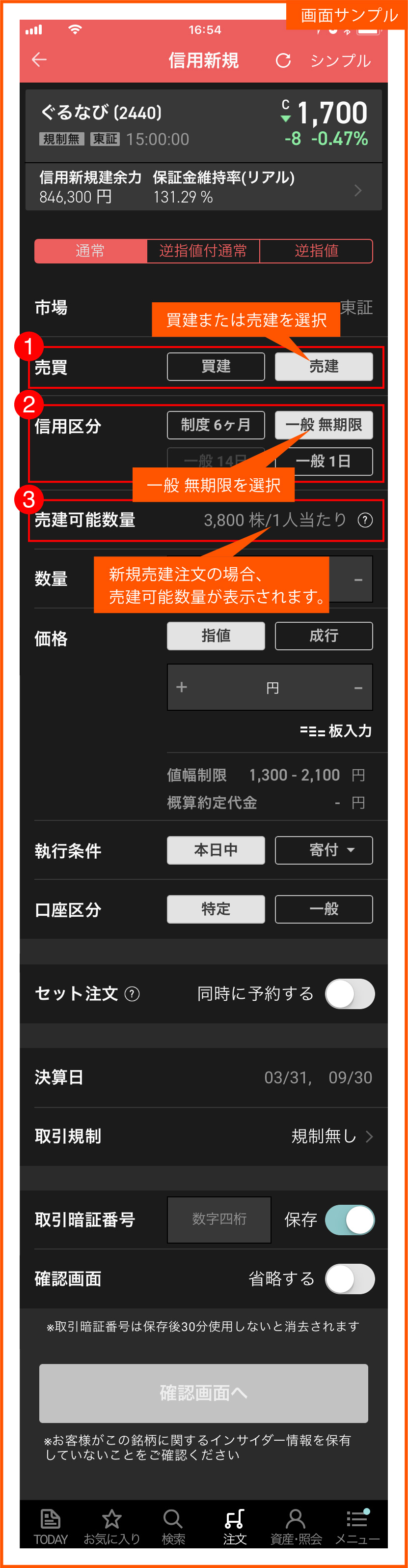Go back using the top-left arrow
Screen dimensions: 408x1568
click(x=39, y=59)
